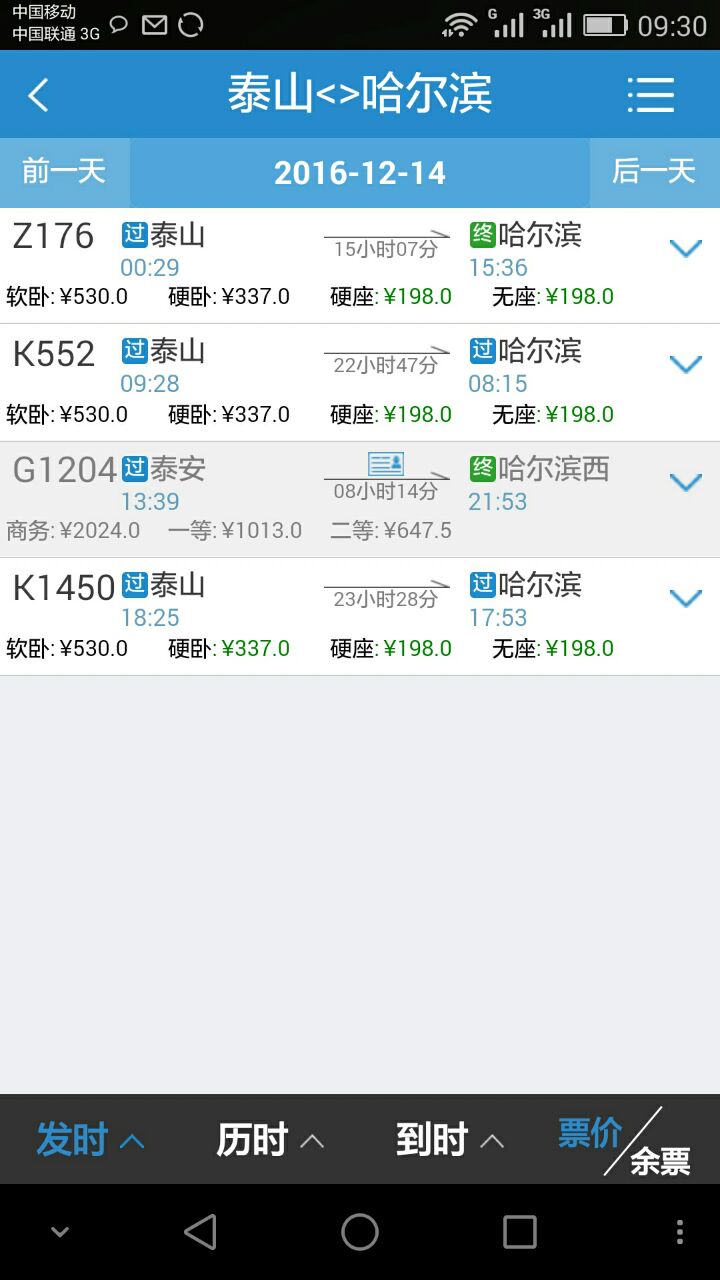Viewport: 720px width, 1280px height.
Task: Expand details chevron for K552
Action: [686, 365]
